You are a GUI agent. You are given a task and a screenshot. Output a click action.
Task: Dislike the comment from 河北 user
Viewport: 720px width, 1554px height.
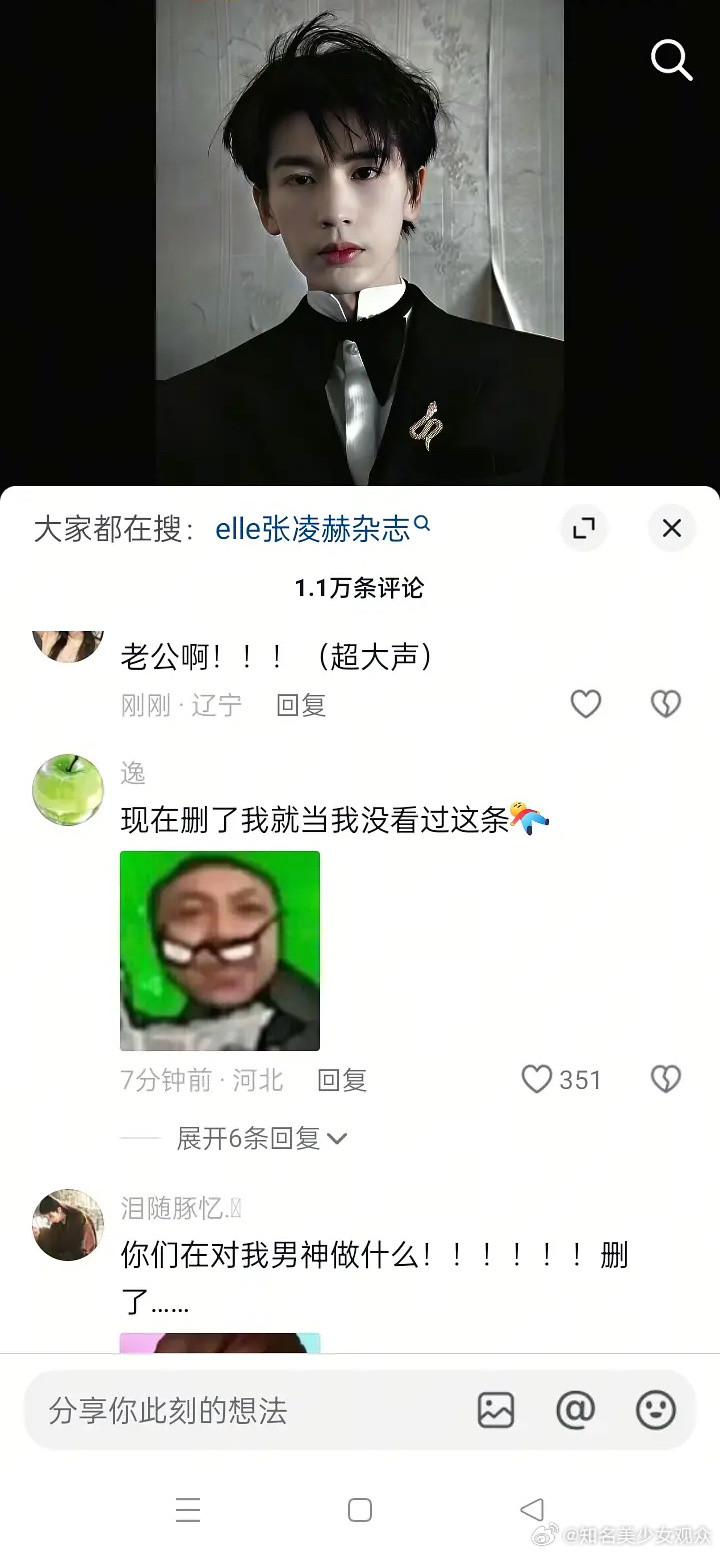coord(665,1079)
